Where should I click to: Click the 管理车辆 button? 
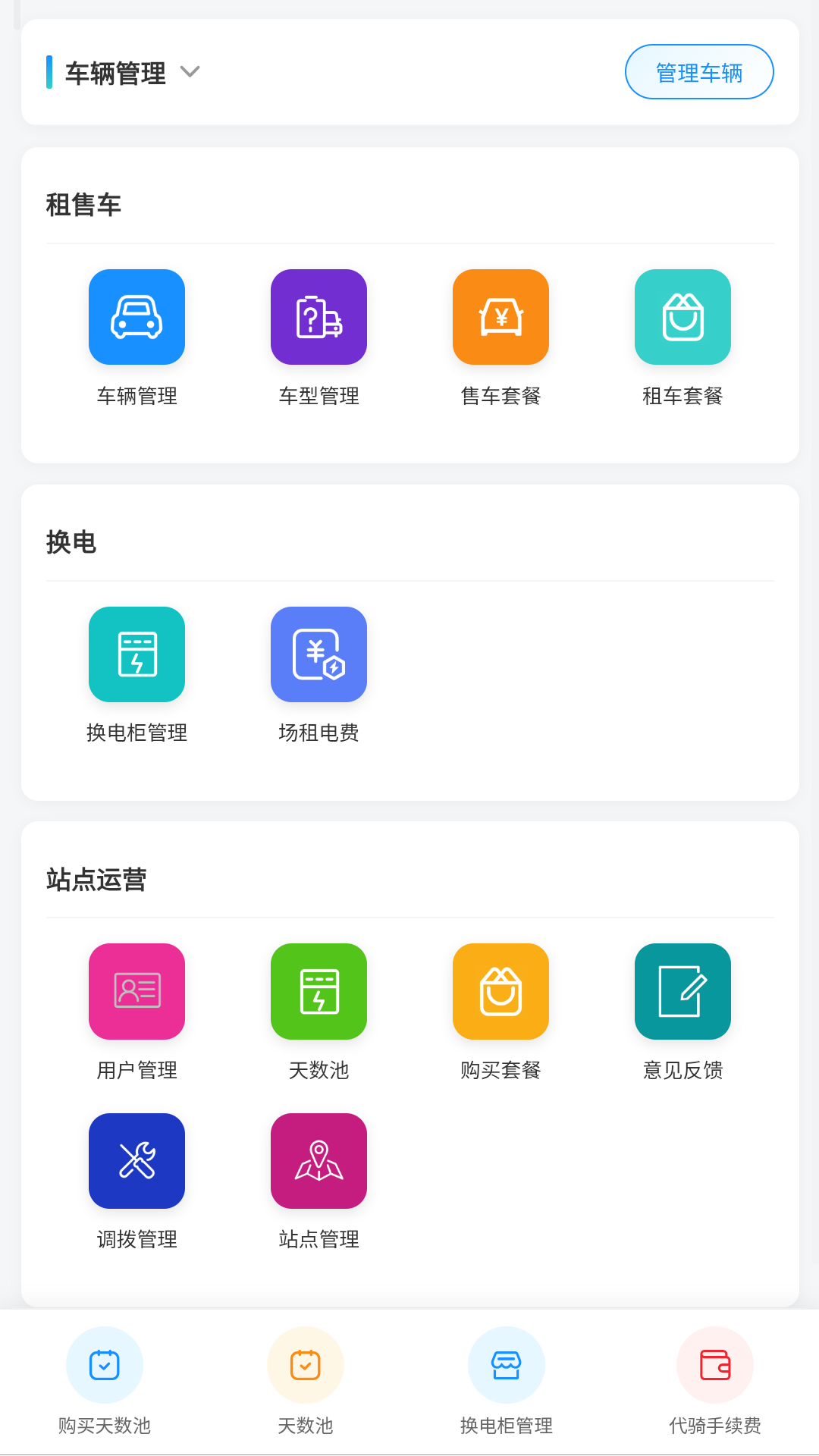point(698,71)
